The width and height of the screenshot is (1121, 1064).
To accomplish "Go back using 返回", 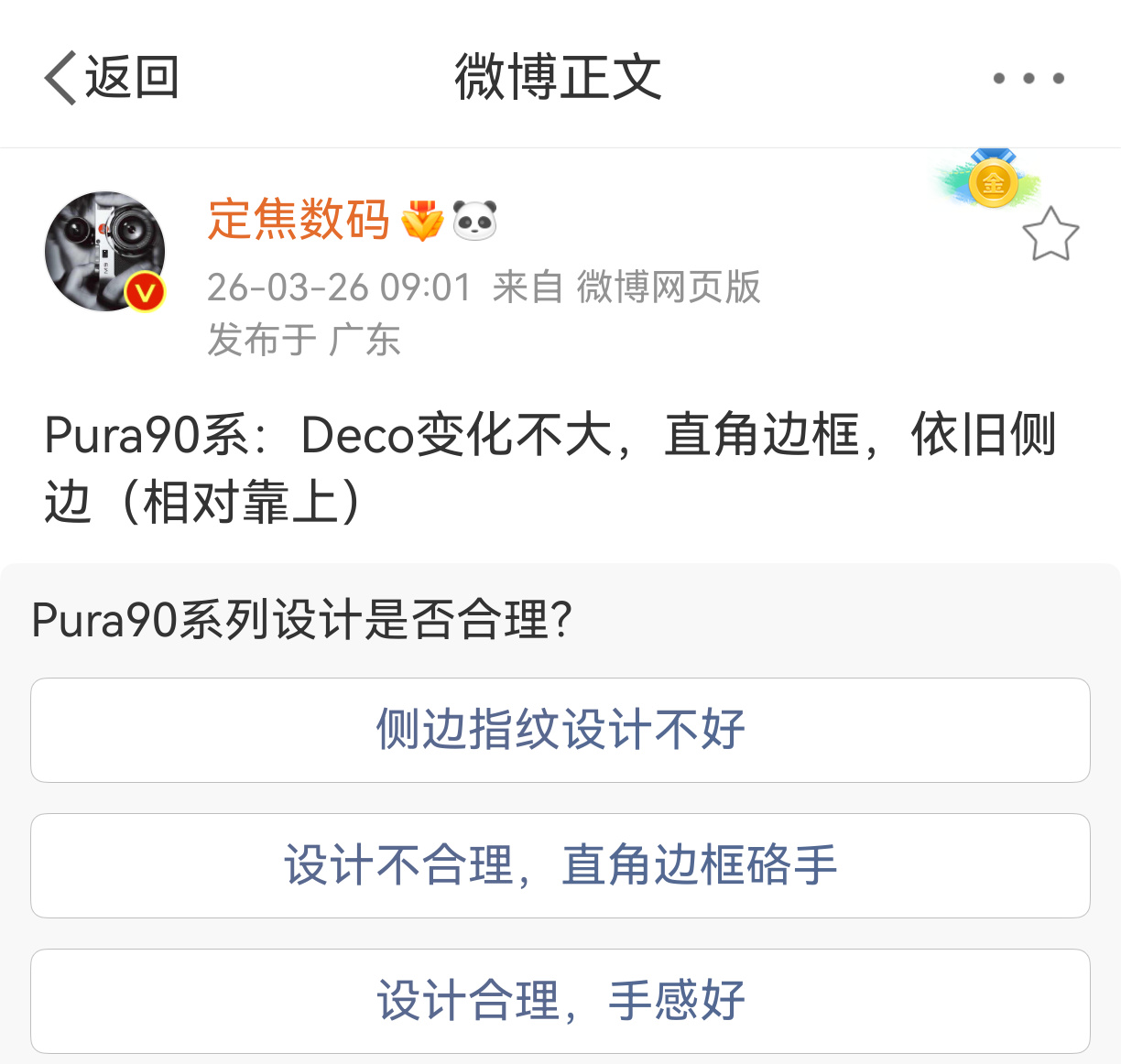I will pyautogui.click(x=112, y=77).
